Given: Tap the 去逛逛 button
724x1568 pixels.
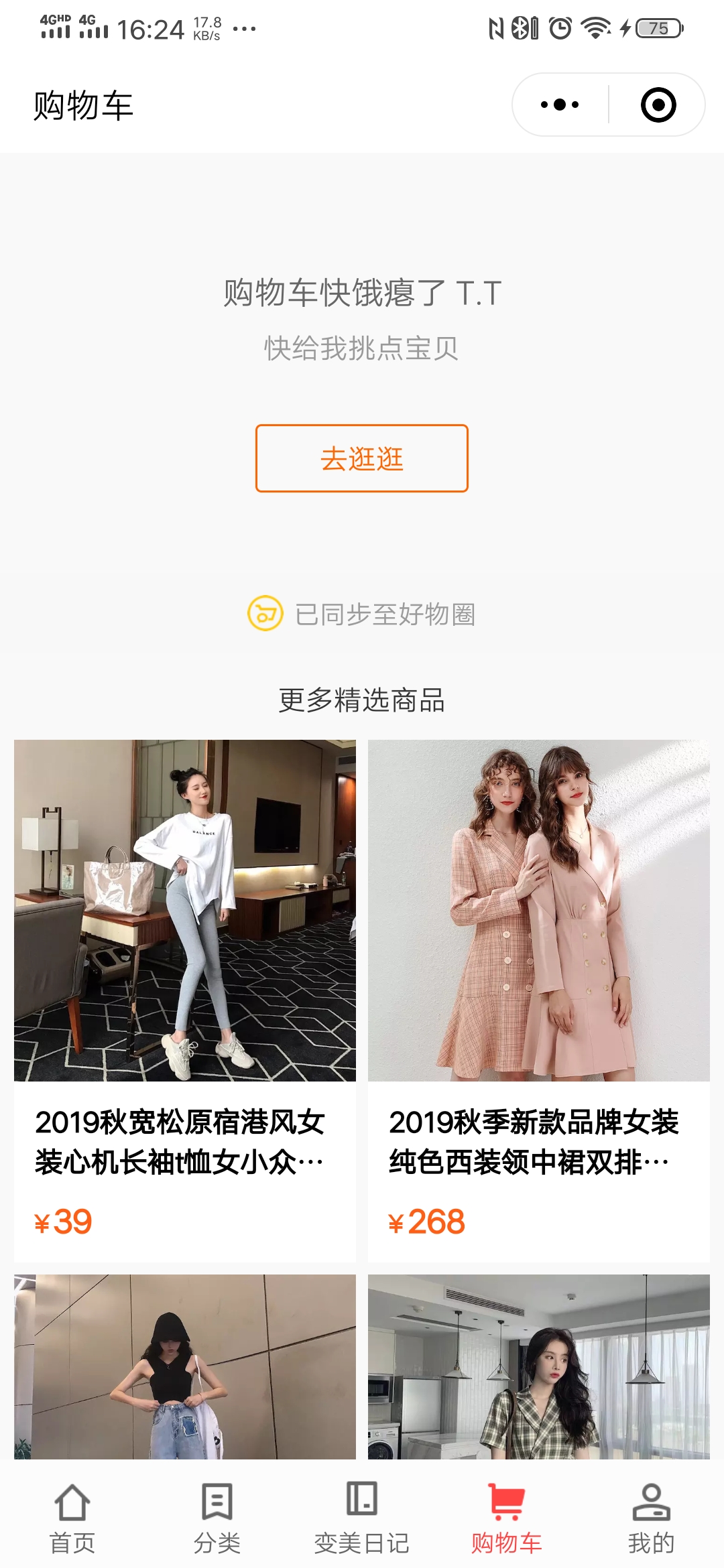Looking at the screenshot, I should click(x=362, y=458).
